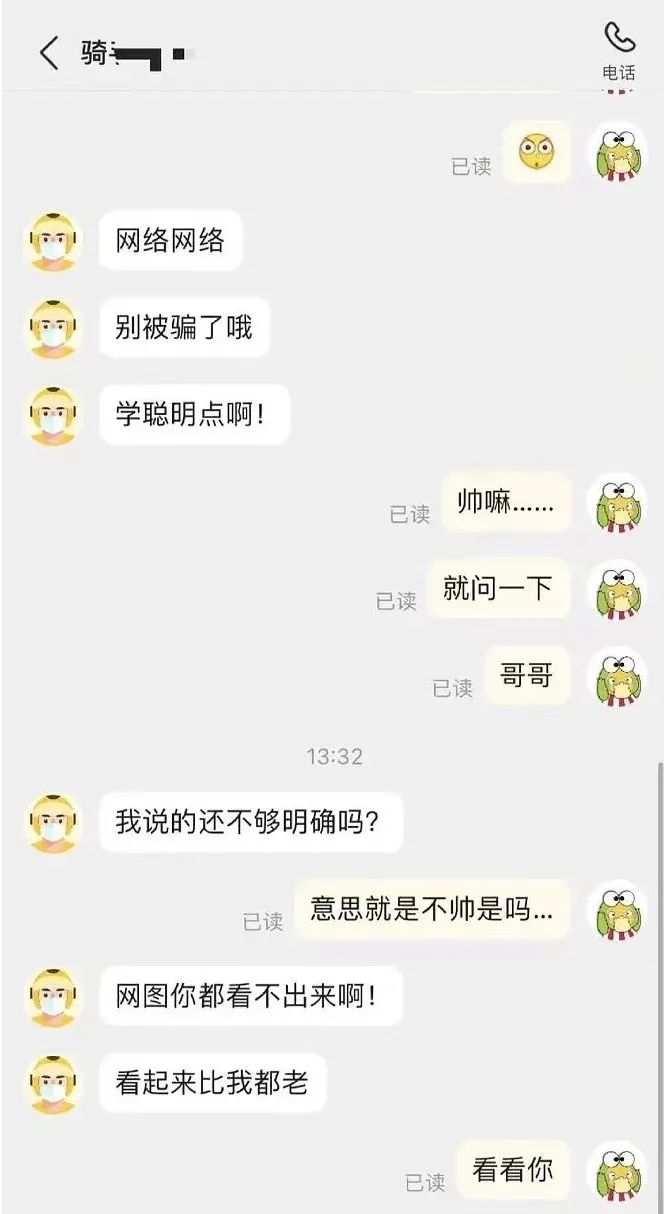Open frog avatar next to 哥哥 message

point(617,680)
